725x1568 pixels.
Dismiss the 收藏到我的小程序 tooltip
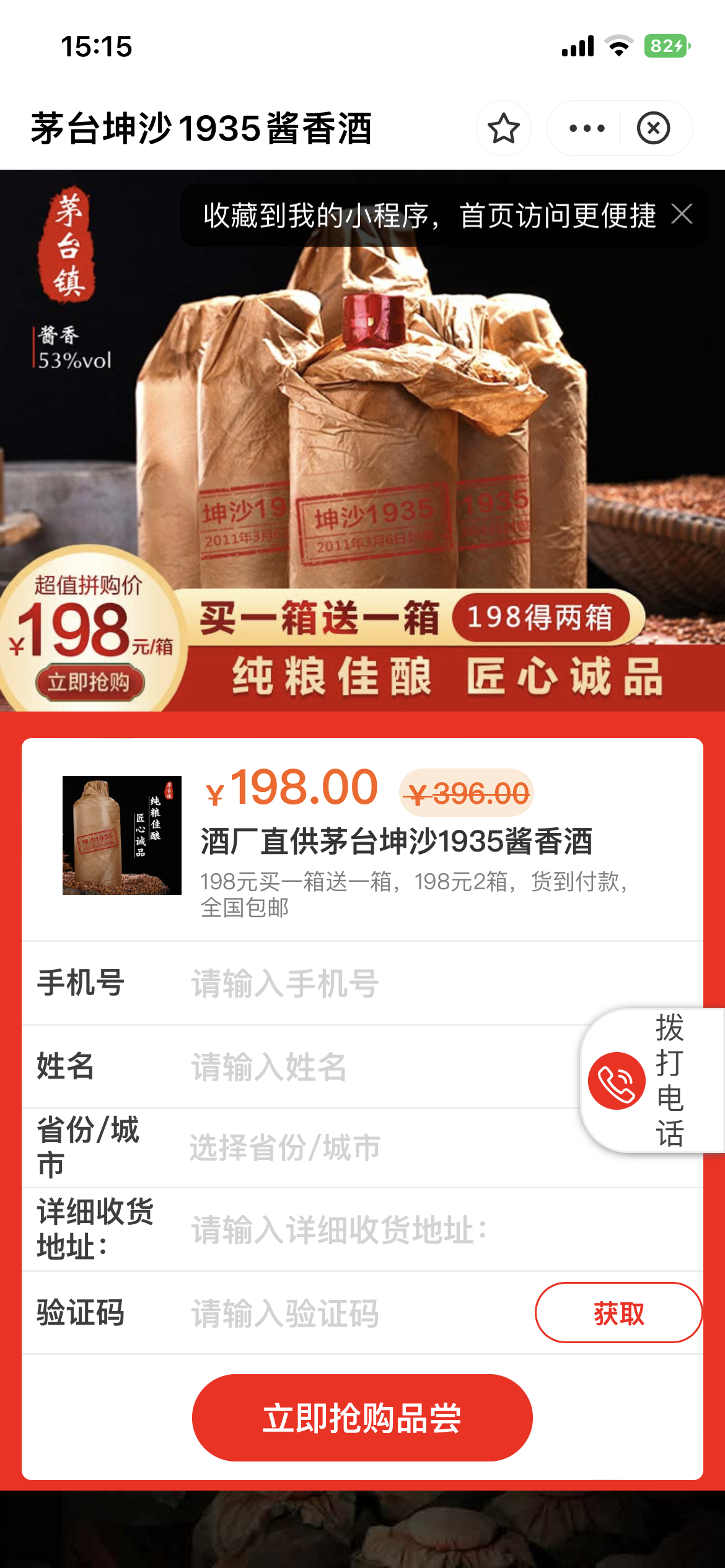point(682,214)
